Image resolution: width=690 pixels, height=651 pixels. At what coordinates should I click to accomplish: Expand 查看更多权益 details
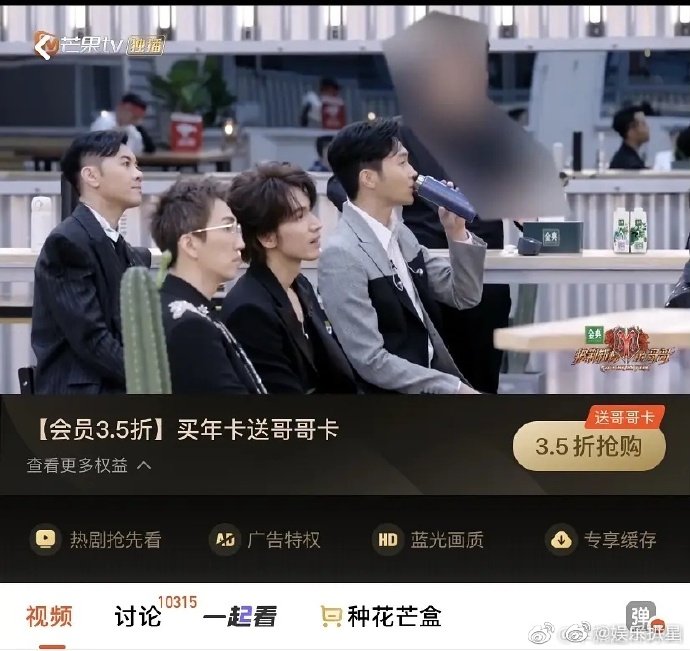click(89, 465)
